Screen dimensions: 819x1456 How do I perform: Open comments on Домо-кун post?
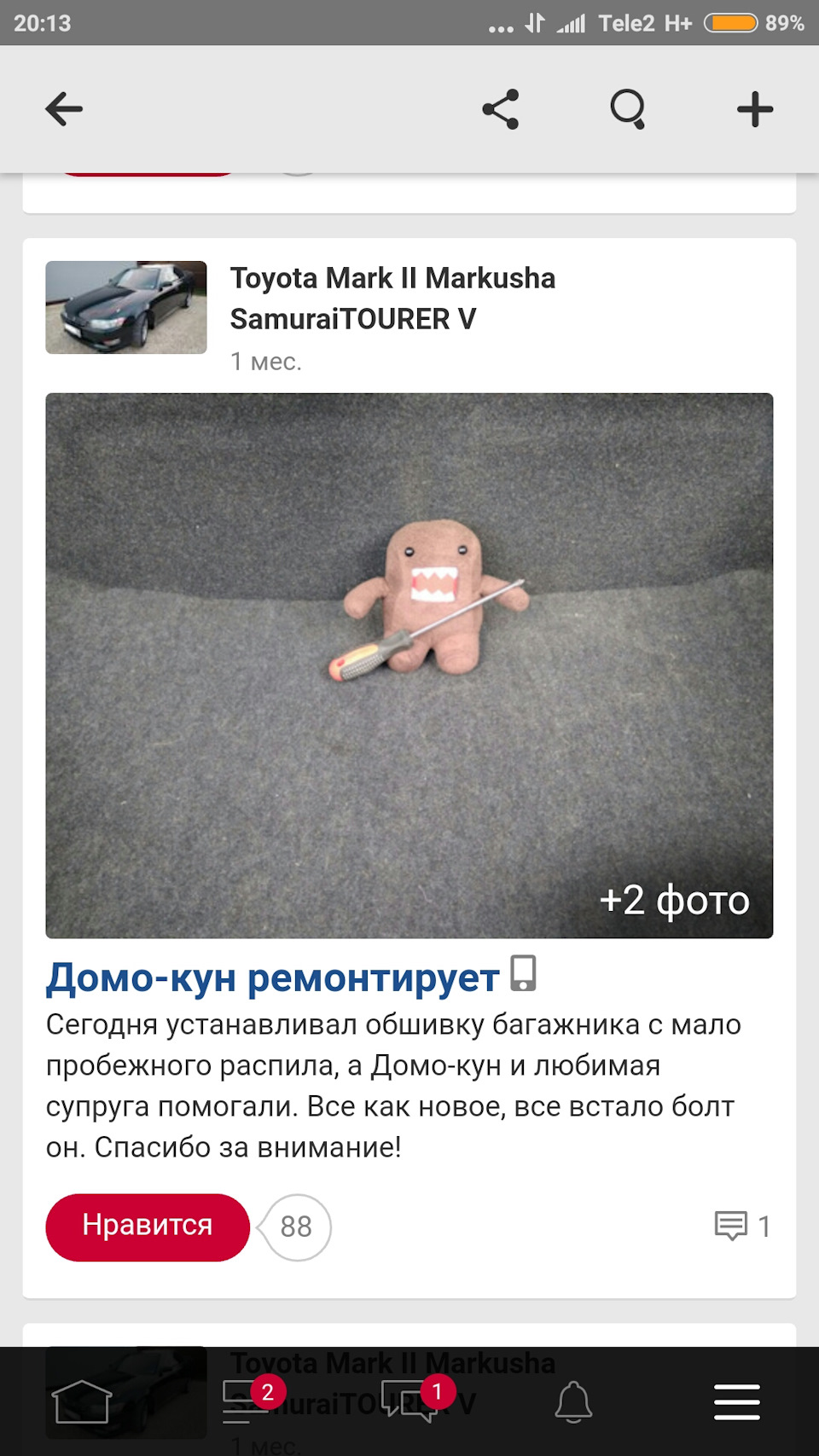click(741, 1227)
